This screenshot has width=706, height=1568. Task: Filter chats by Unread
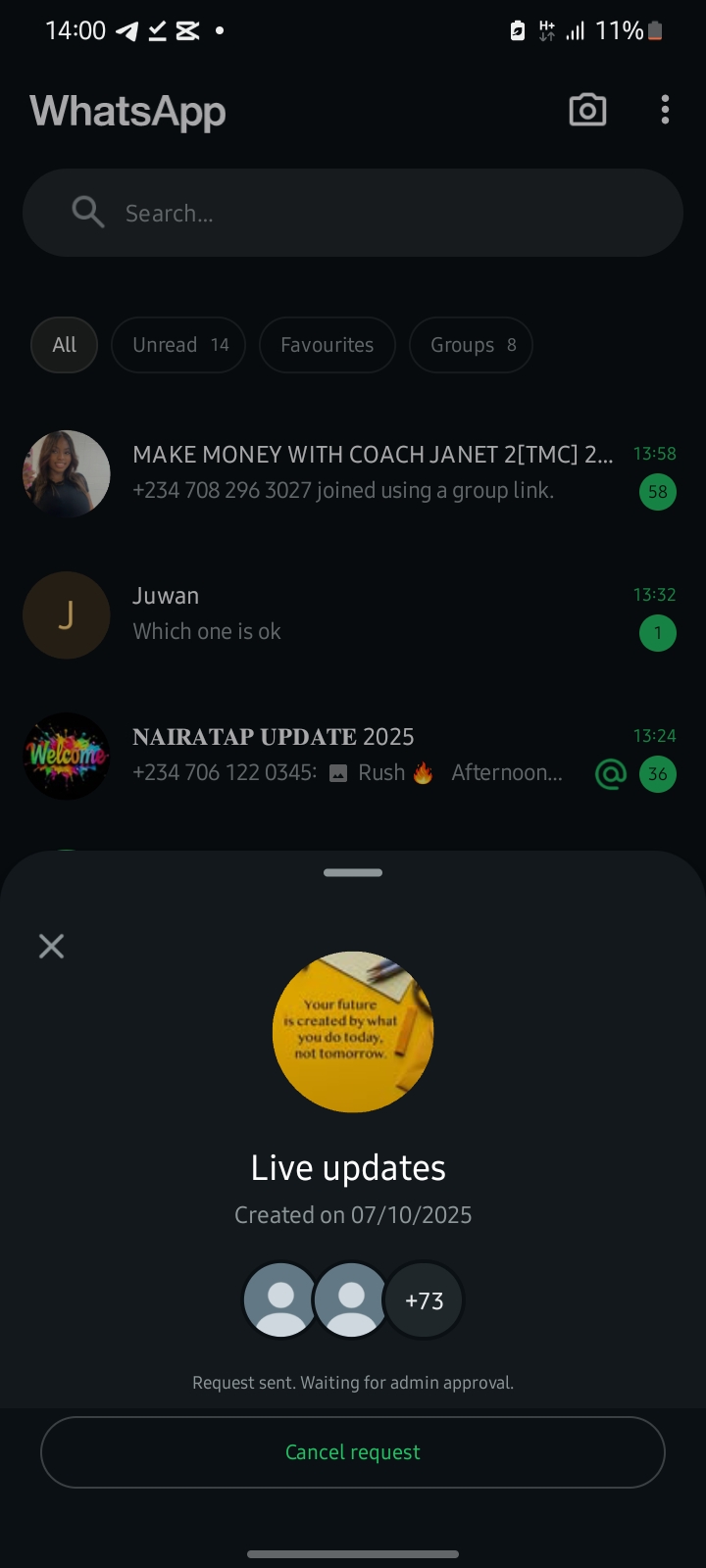coord(178,345)
